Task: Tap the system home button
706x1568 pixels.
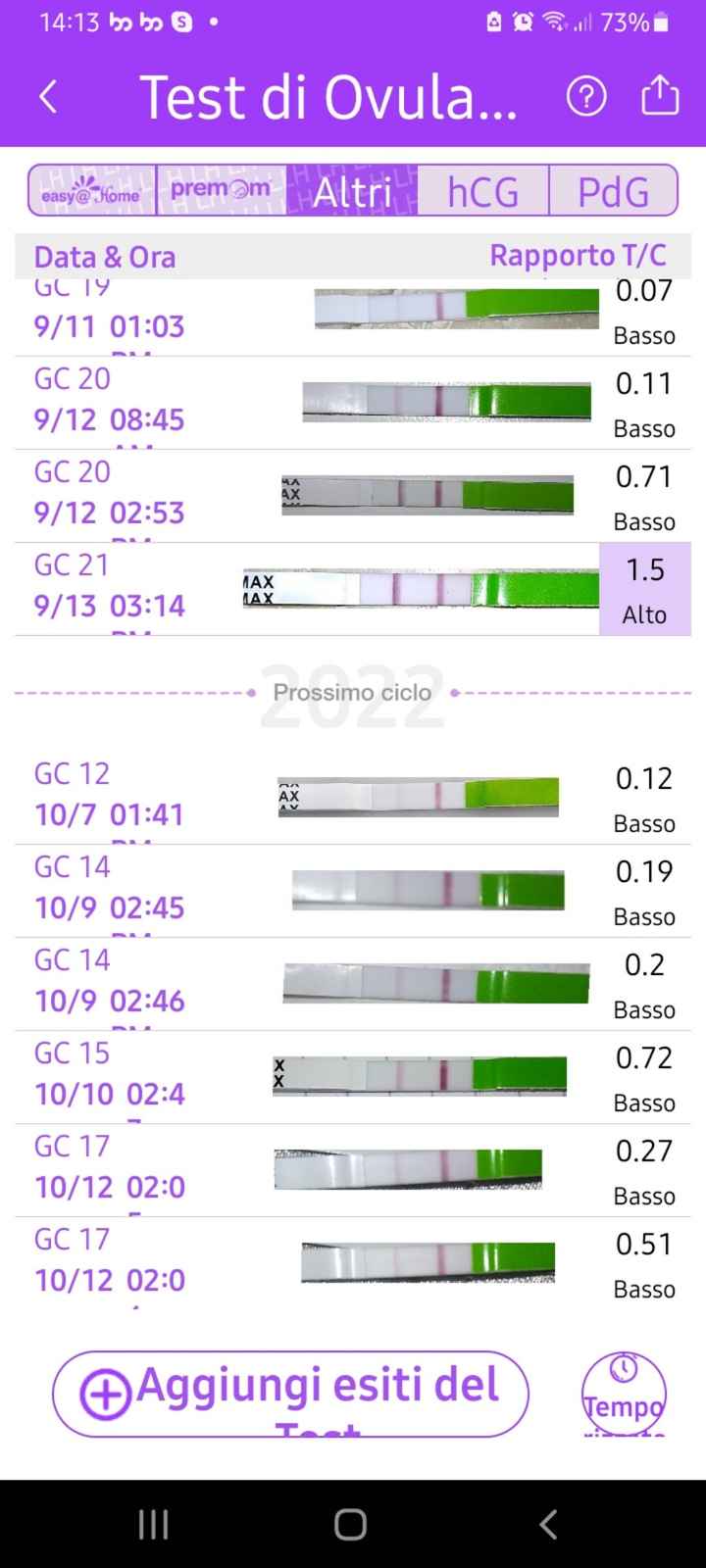Action: click(351, 1524)
